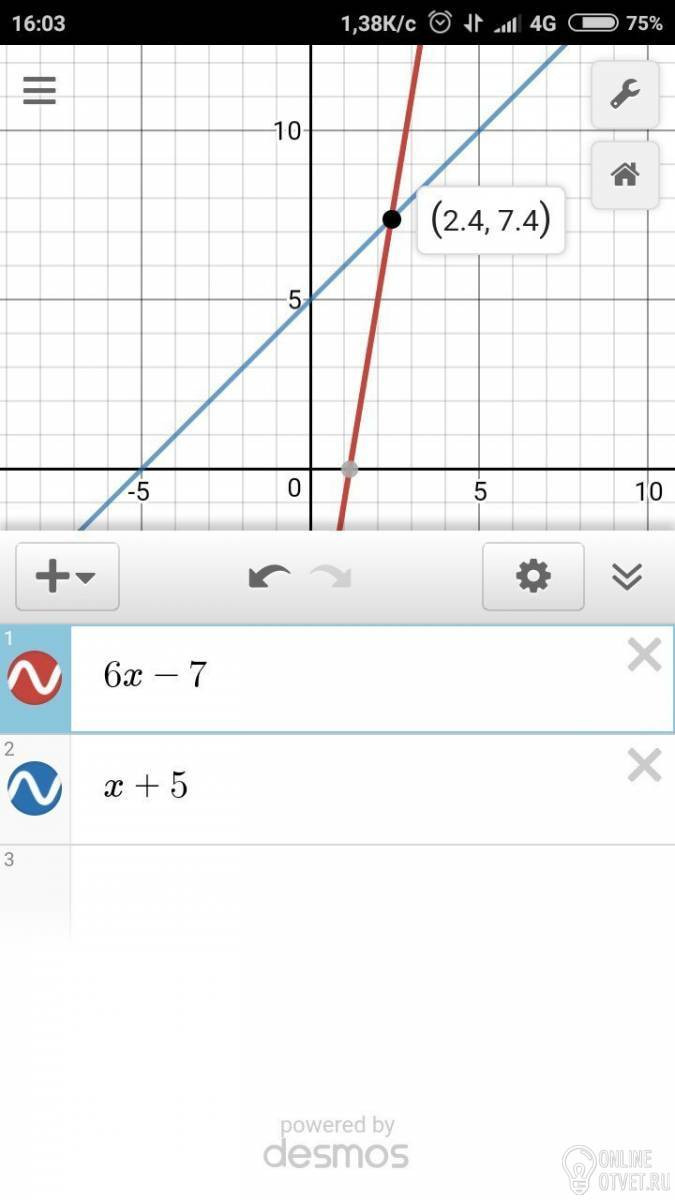Reset graph to default home view
This screenshot has width=675, height=1200.
click(x=625, y=175)
